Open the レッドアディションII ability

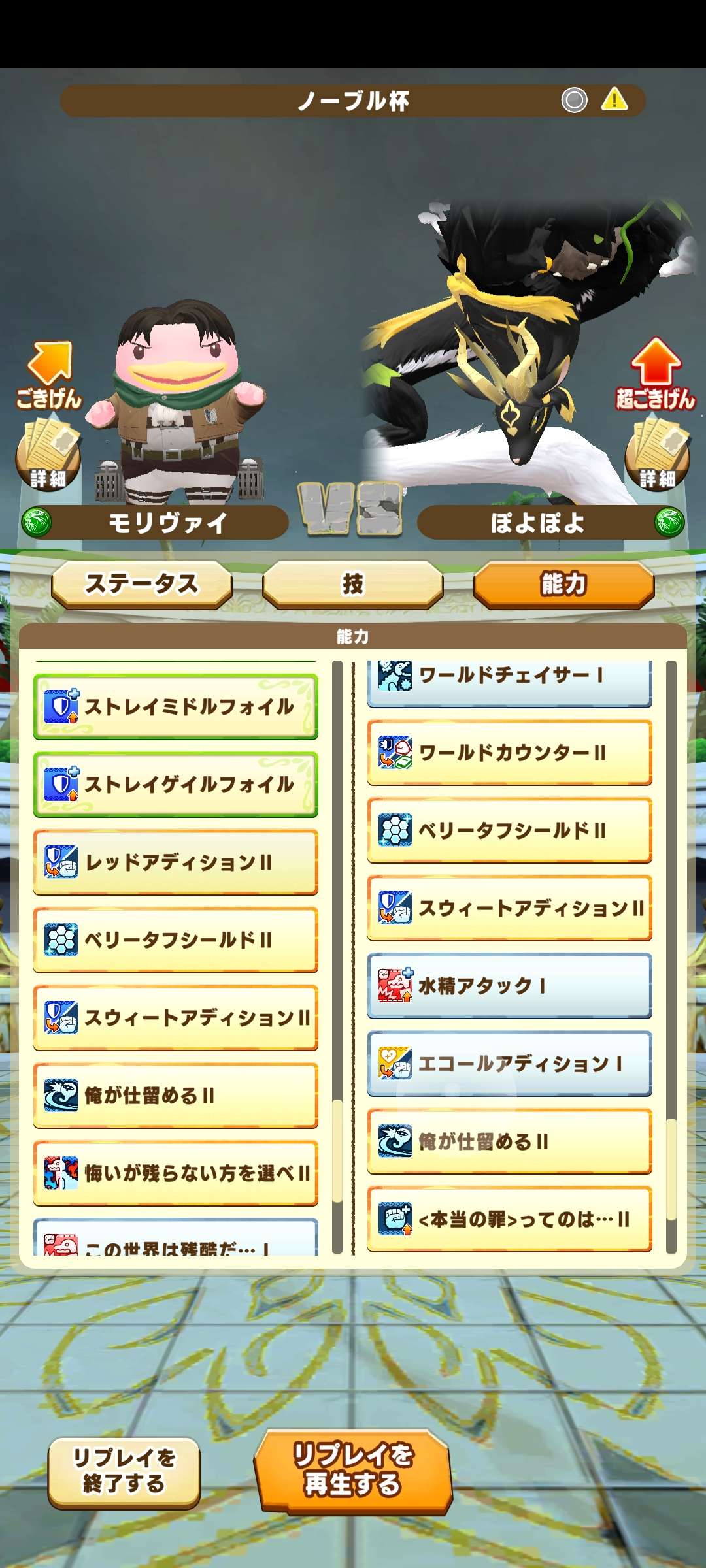176,862
